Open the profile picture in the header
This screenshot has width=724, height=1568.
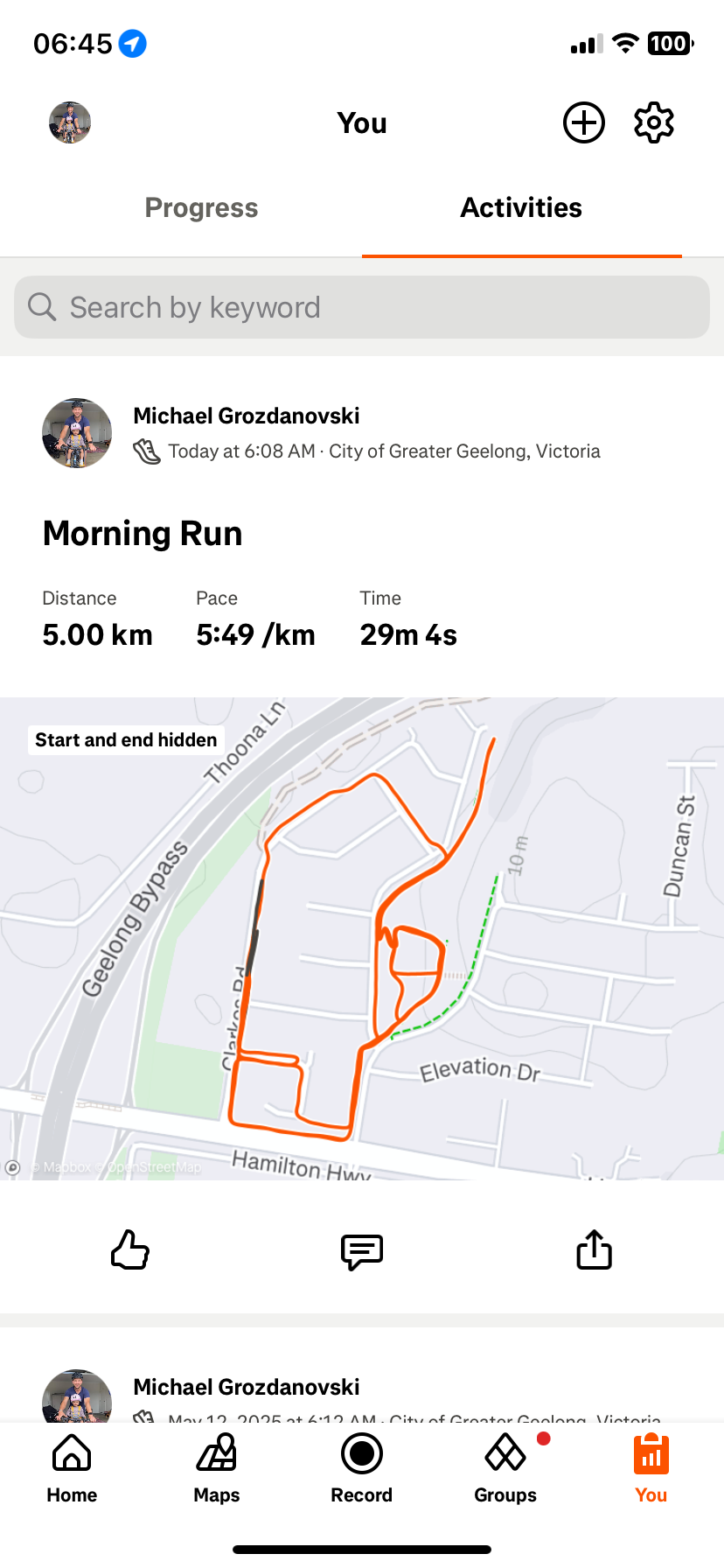point(70,122)
